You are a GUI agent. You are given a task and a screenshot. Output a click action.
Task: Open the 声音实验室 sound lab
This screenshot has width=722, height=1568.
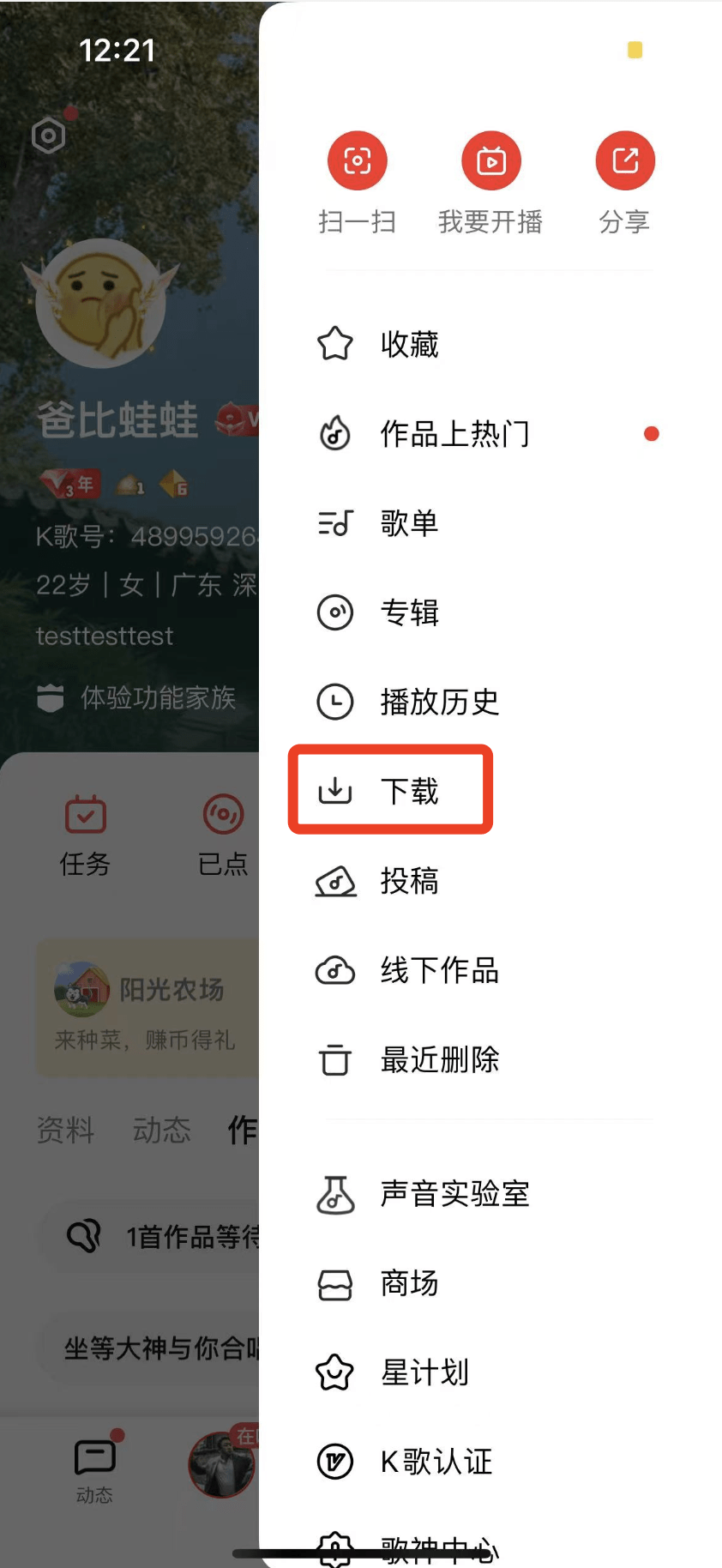tap(454, 1194)
